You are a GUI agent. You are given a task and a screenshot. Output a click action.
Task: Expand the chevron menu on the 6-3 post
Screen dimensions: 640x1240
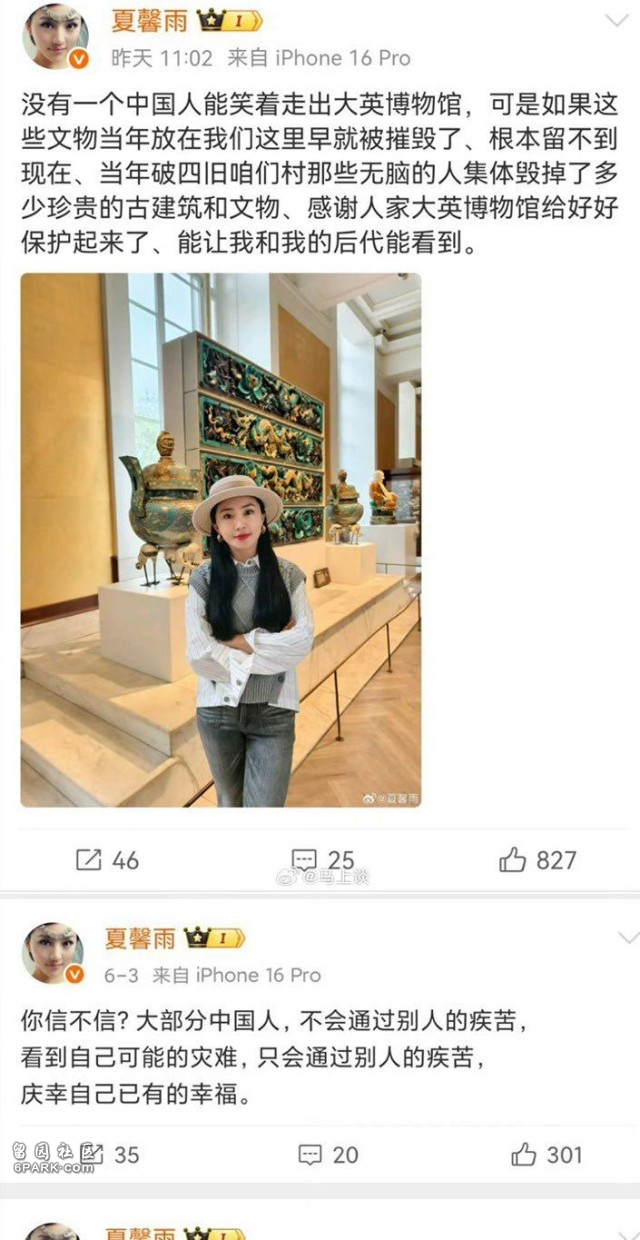pos(627,938)
